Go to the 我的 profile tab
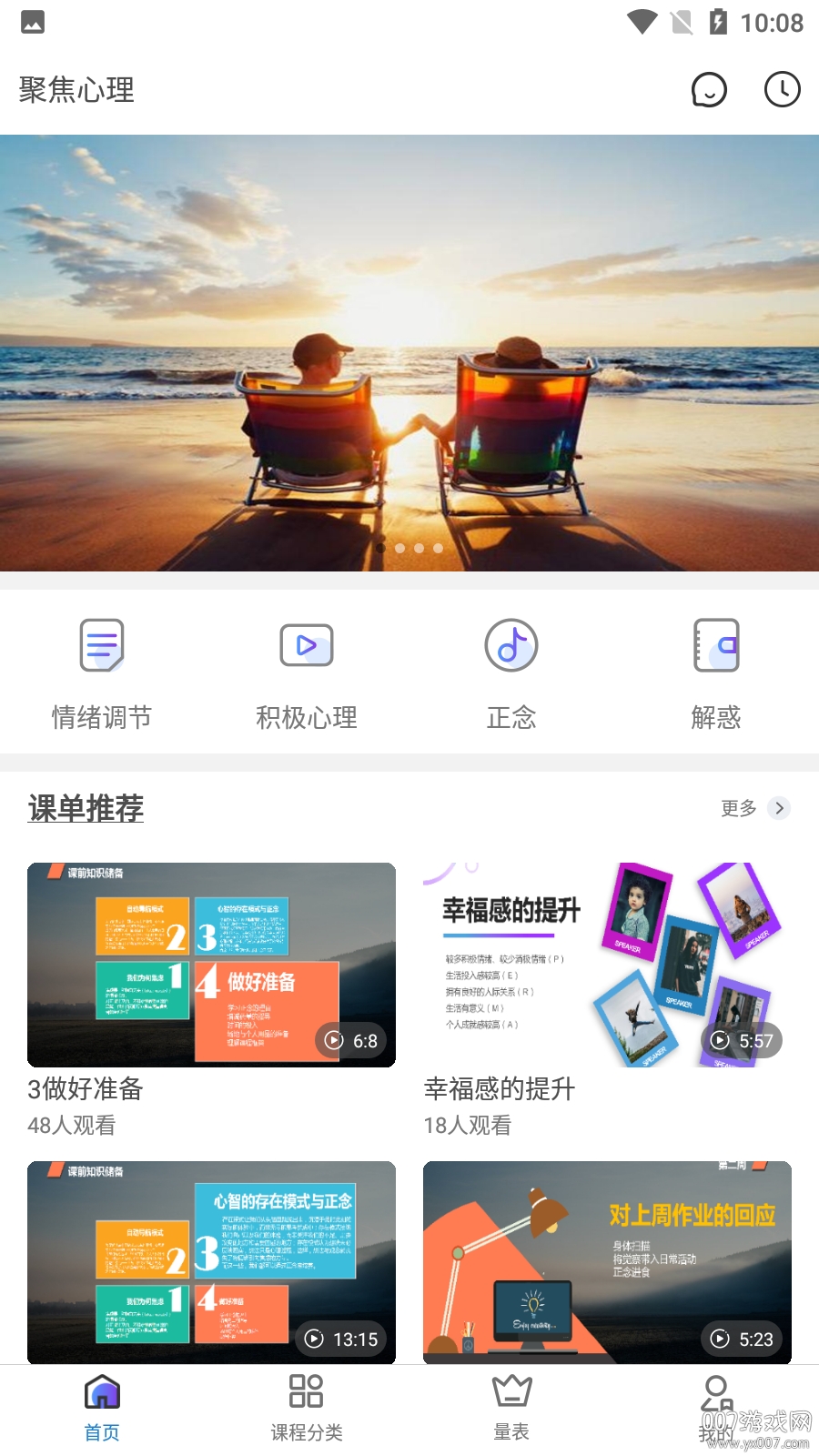The image size is (819, 1456). click(716, 1408)
